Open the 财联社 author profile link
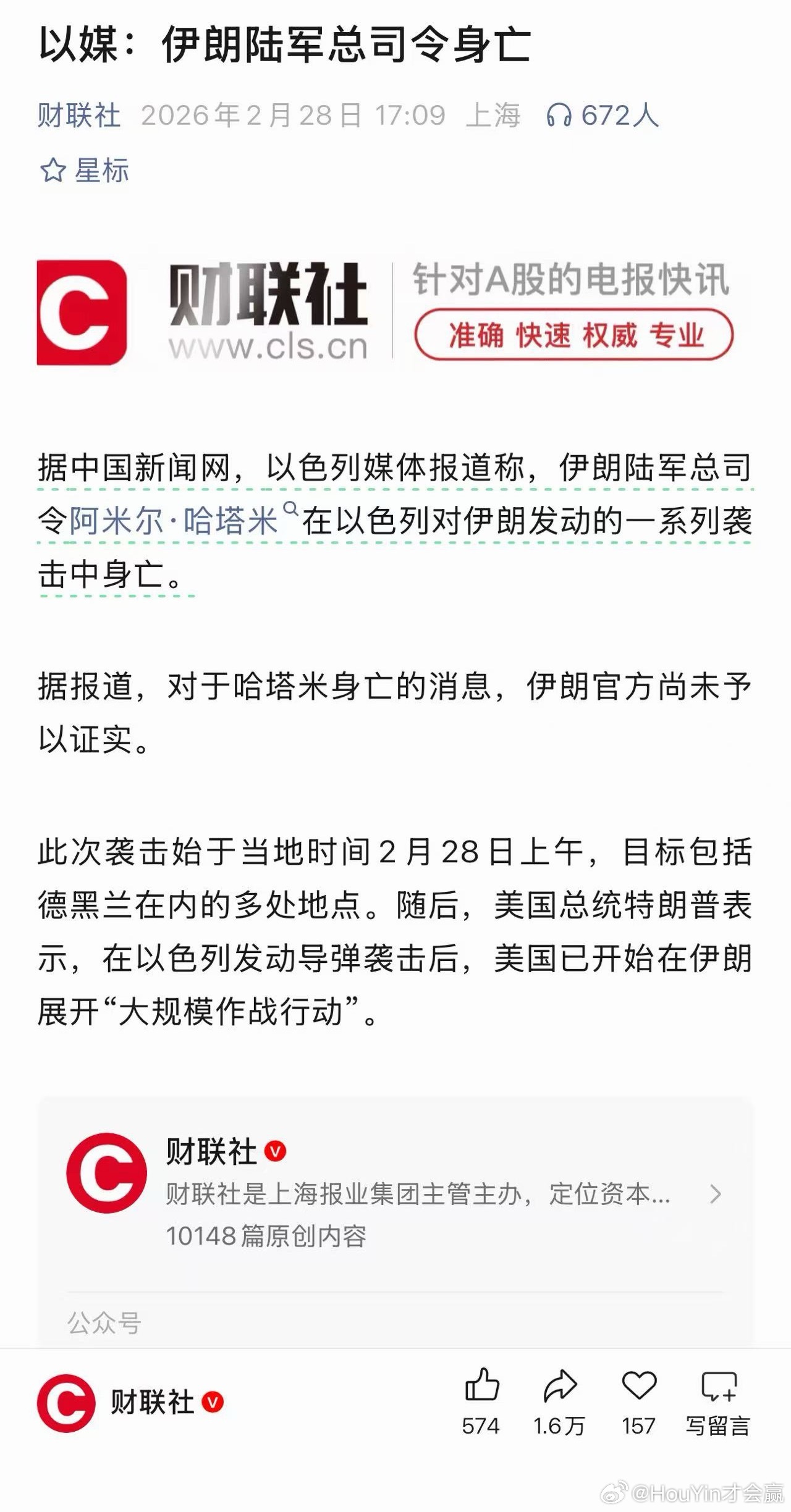Viewport: 791px width, 1512px height. click(80, 115)
